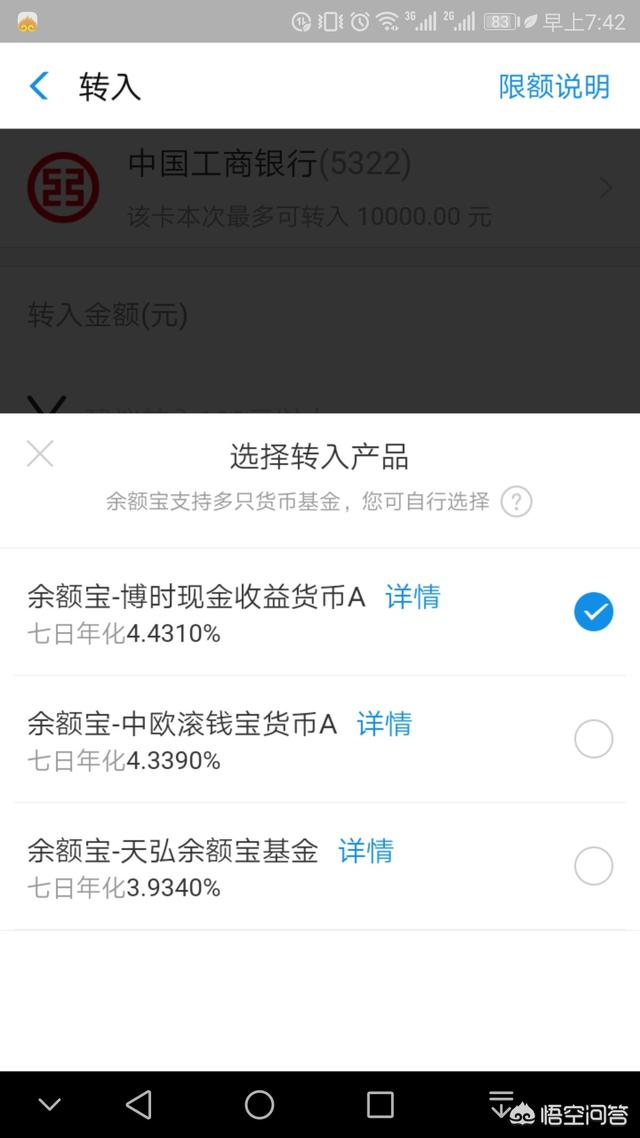Open the question mark help icon
Viewport: 640px width, 1138px height.
click(x=516, y=501)
